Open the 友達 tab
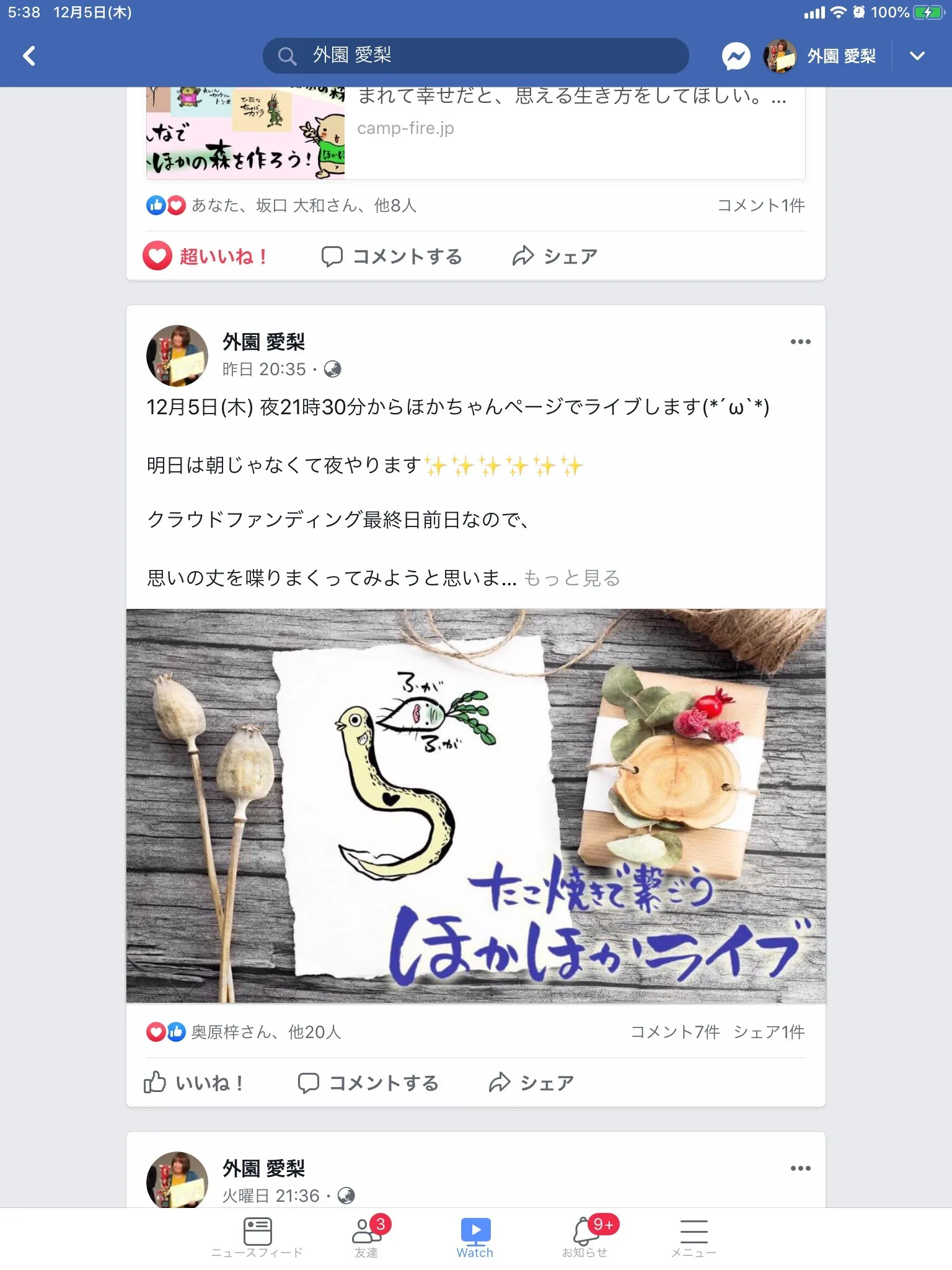Image resolution: width=952 pixels, height=1270 pixels. click(367, 1237)
